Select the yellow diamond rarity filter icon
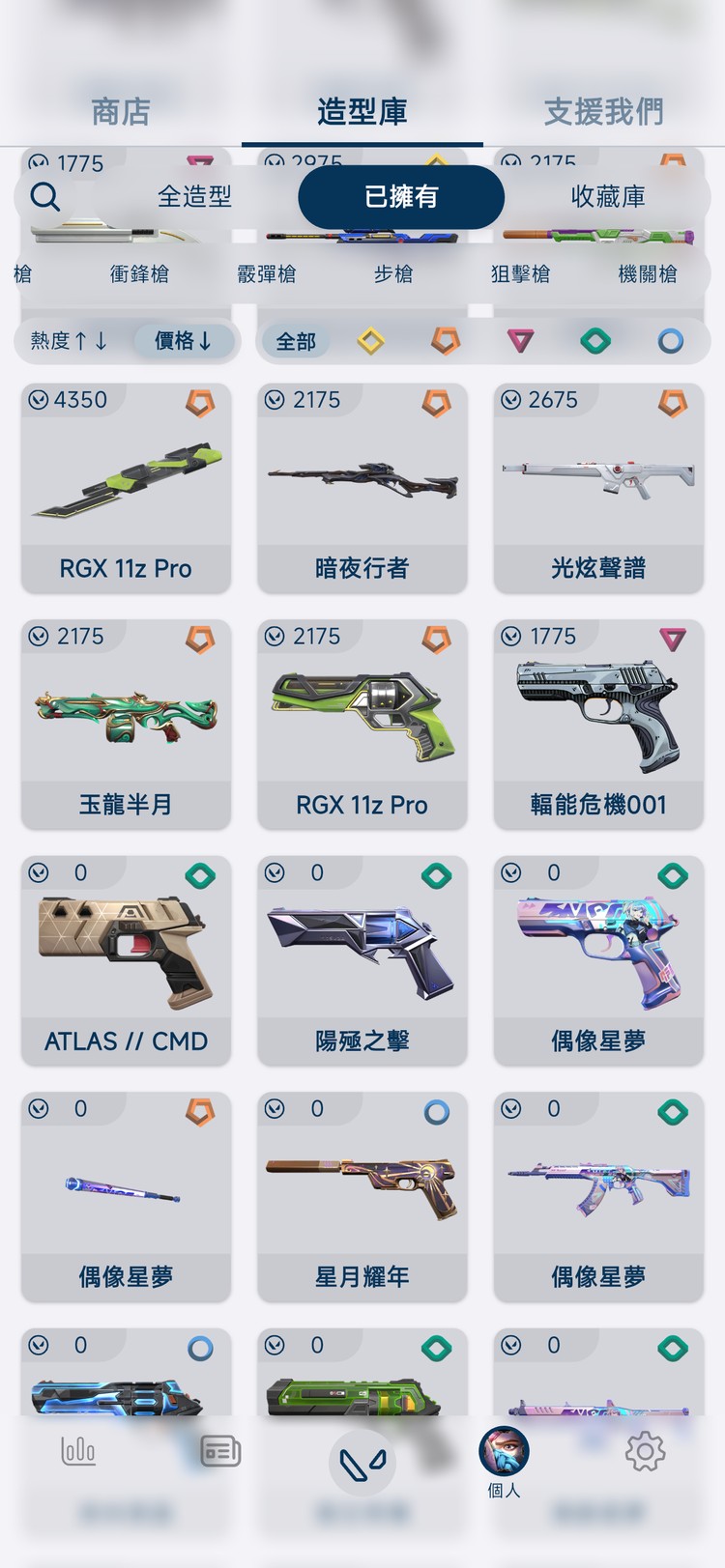This screenshot has height=1568, width=725. click(372, 341)
